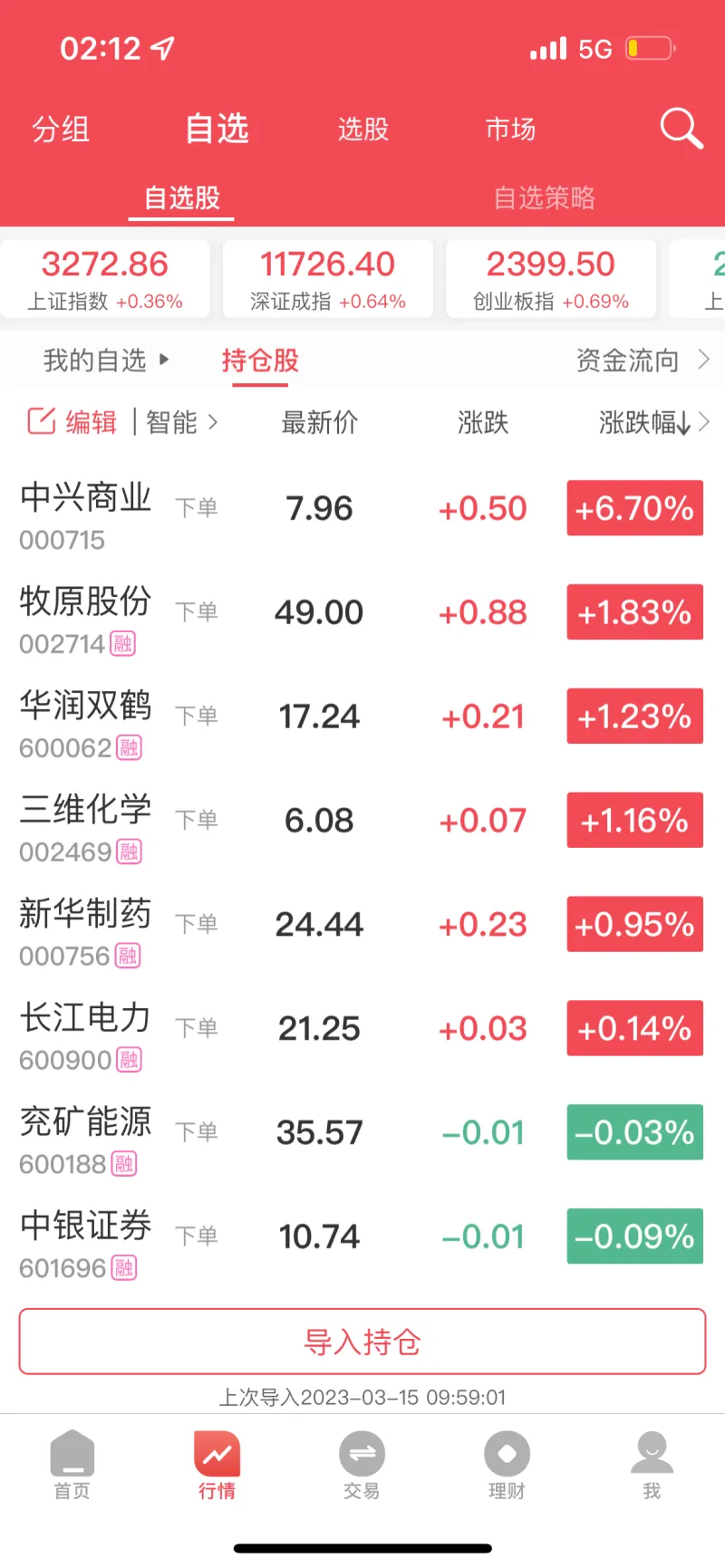This screenshot has height=1568, width=725.
Task: Open the 创业板指 index card
Action: click(x=551, y=278)
